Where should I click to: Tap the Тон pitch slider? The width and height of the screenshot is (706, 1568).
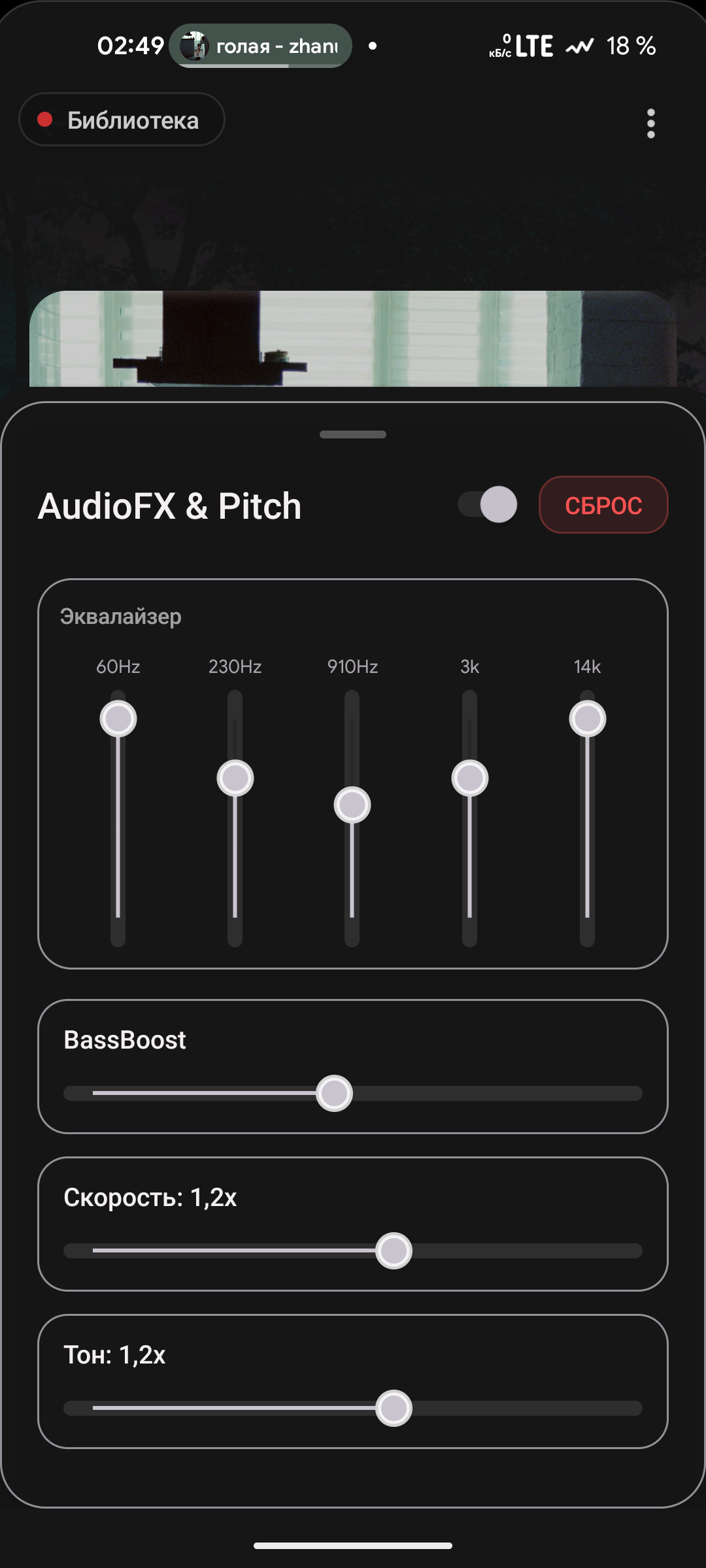353,1408
